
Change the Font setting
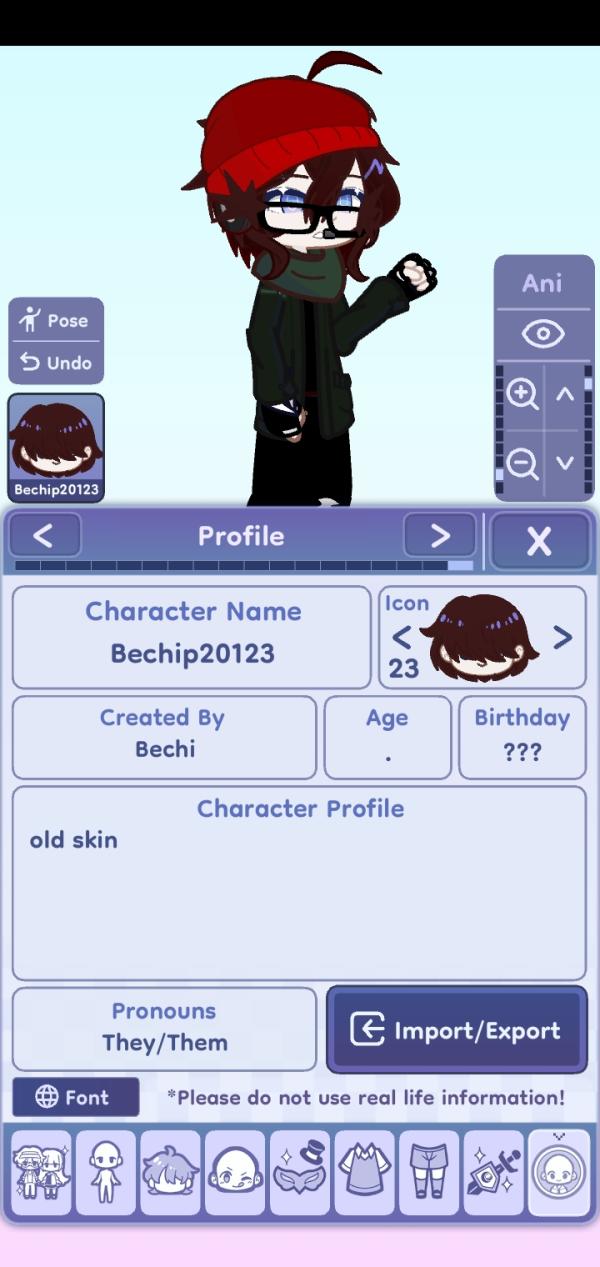75,1097
